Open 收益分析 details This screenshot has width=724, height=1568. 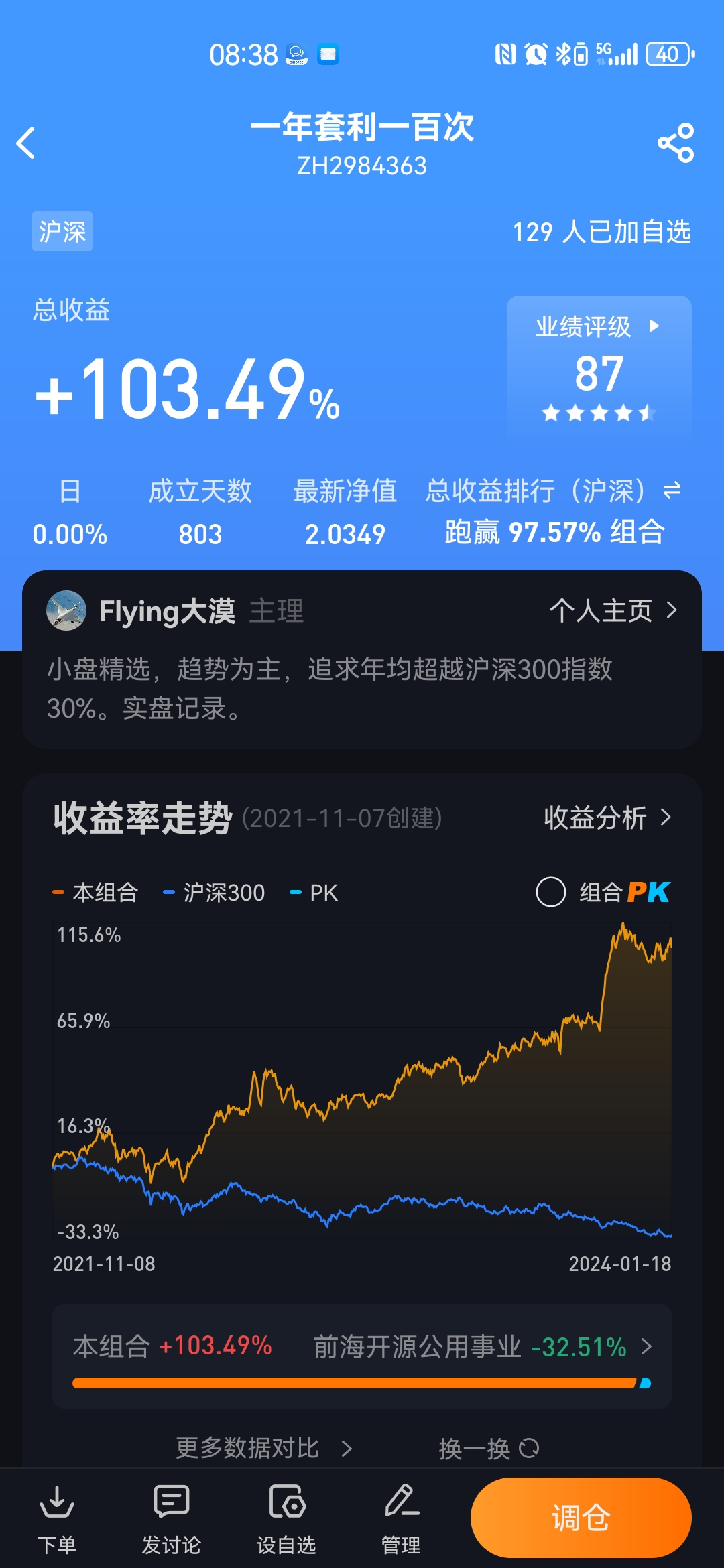607,818
